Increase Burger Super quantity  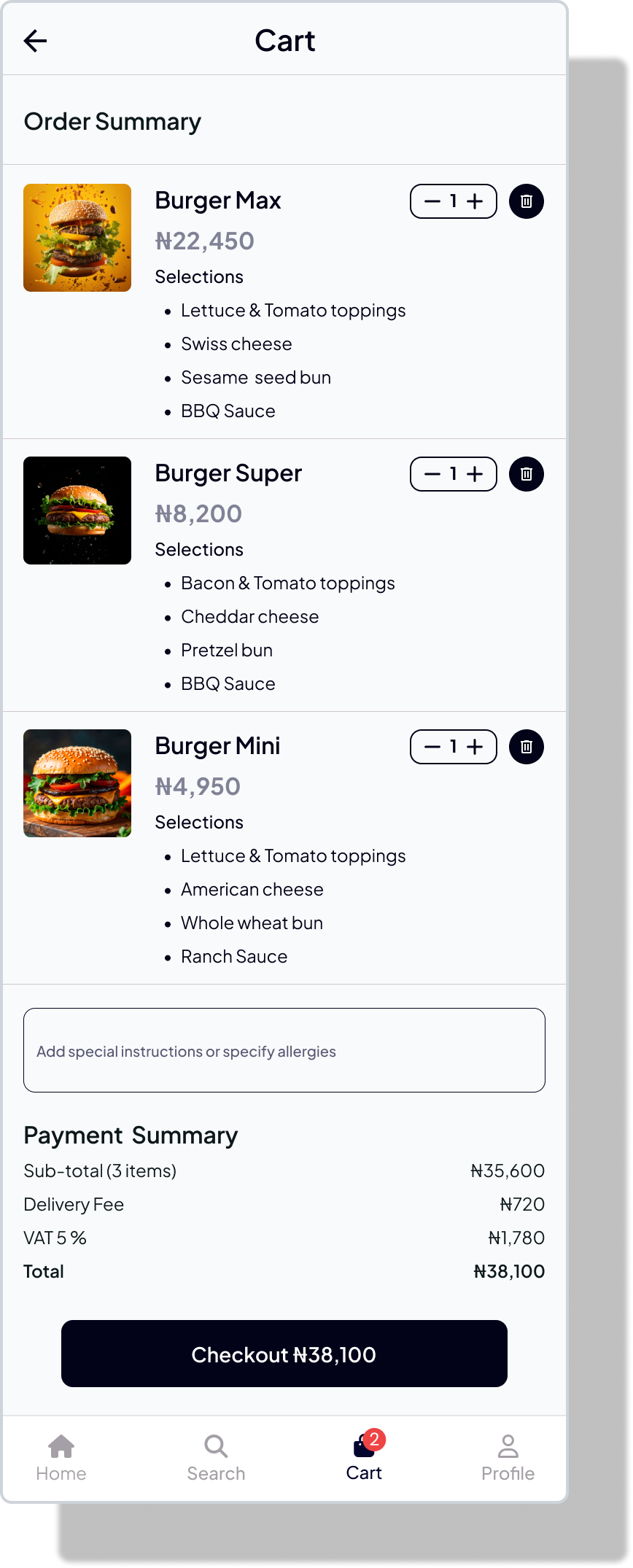point(475,474)
